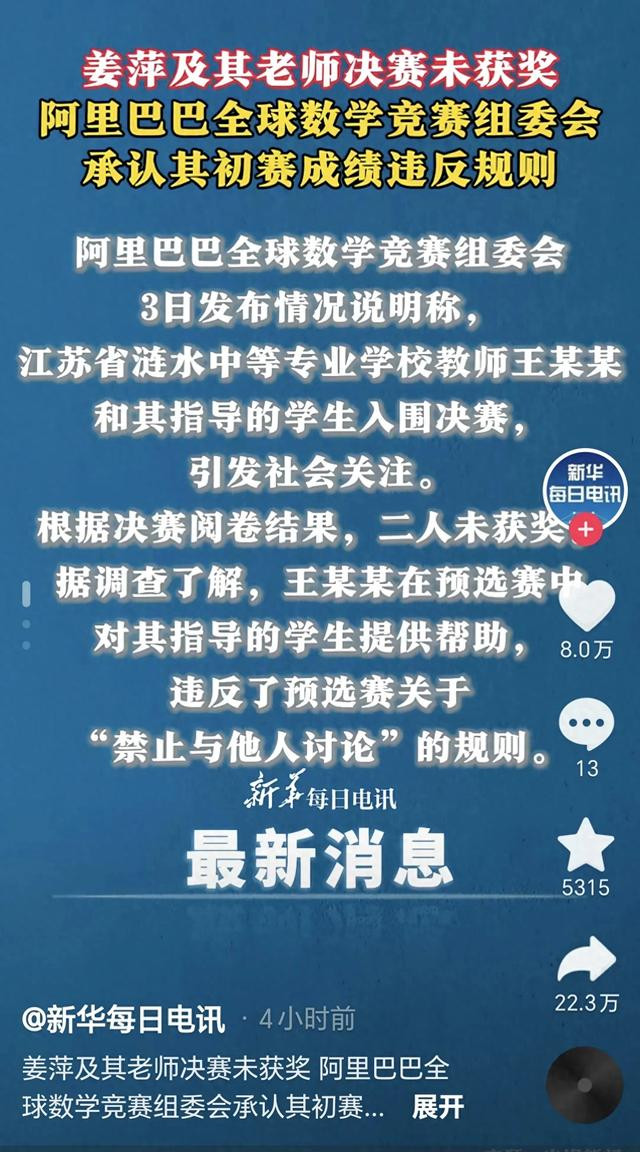Tap the @新华每日电讯 username
The image size is (640, 1152).
(123, 1020)
